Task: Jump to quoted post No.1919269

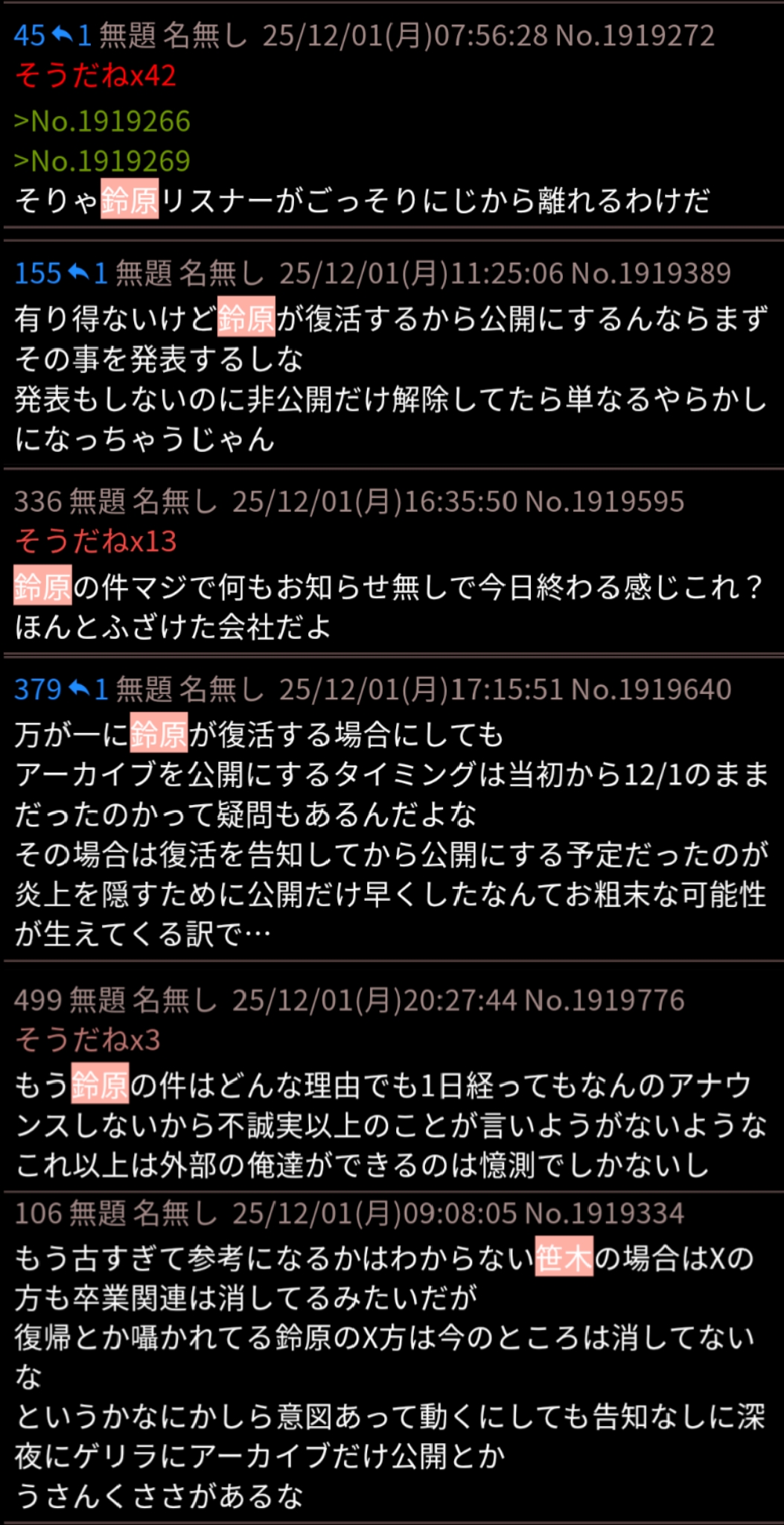Action: [x=102, y=161]
